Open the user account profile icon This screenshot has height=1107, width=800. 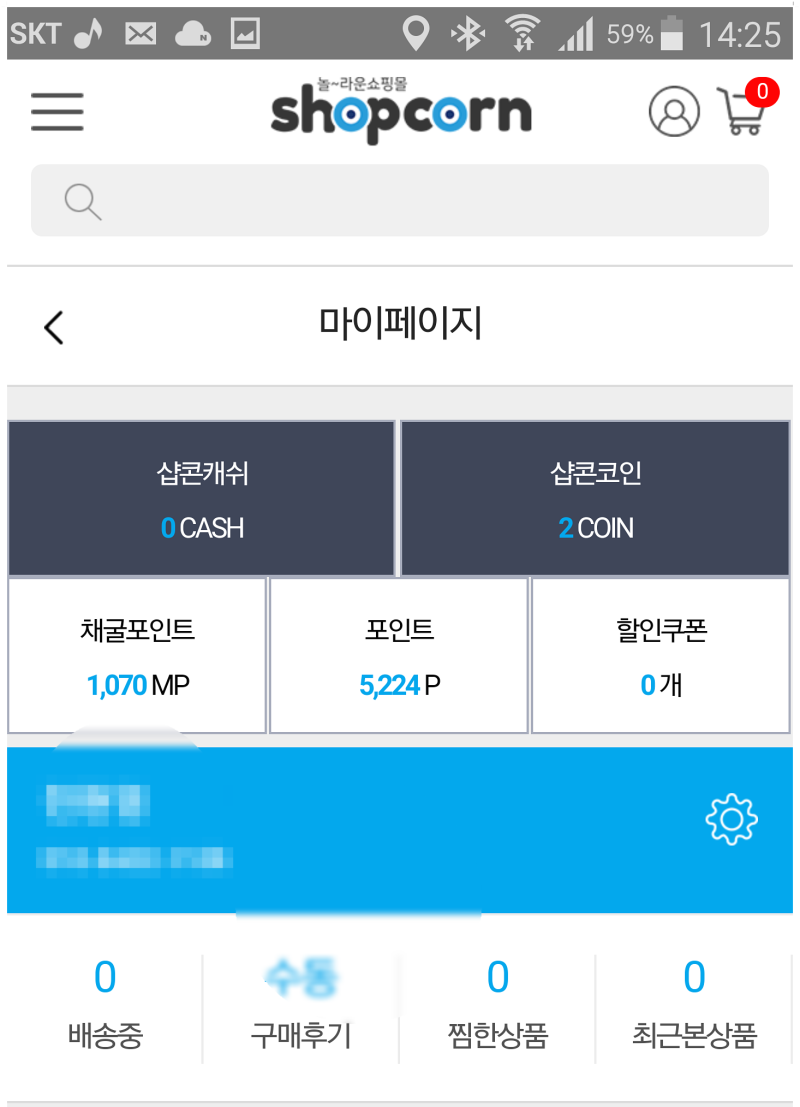click(x=674, y=113)
